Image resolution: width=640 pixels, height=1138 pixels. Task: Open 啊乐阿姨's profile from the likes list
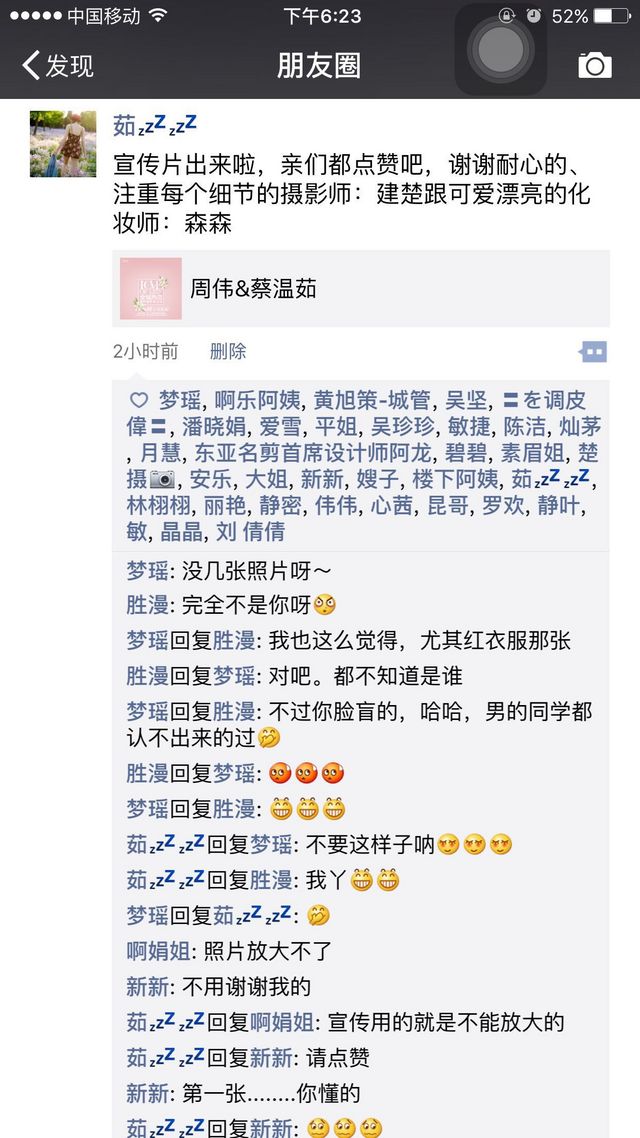click(x=258, y=400)
